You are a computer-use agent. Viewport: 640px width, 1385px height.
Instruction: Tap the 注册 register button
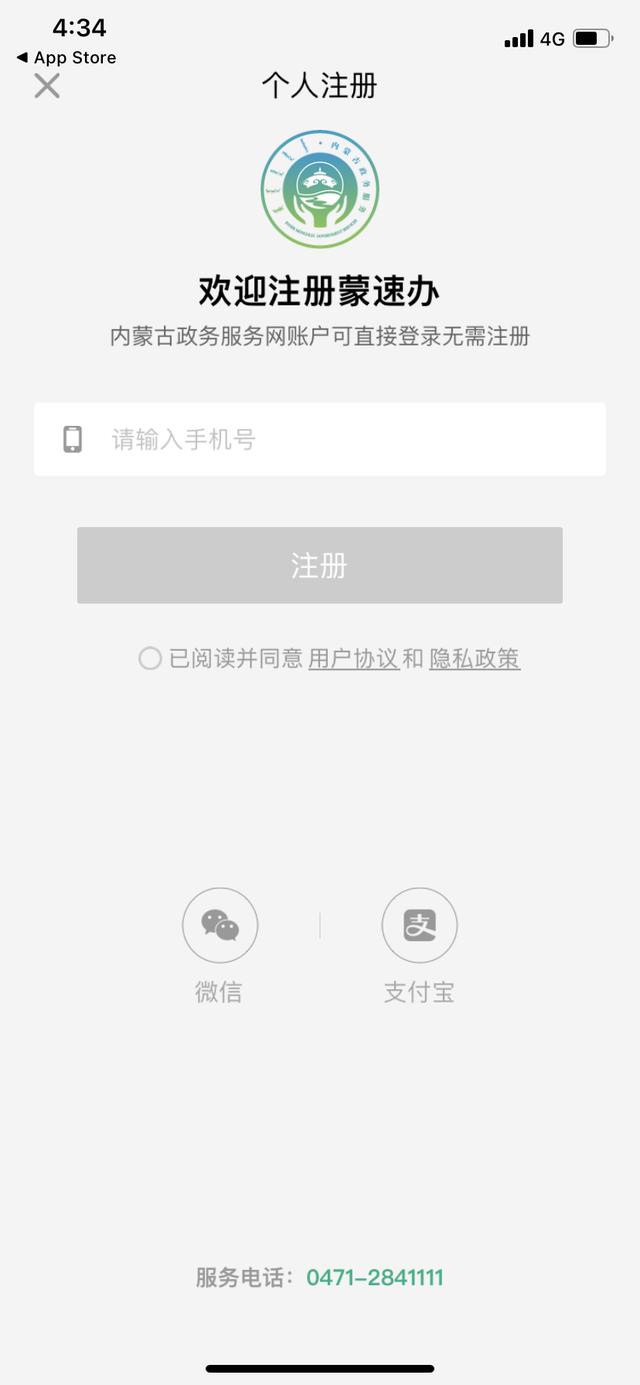(x=320, y=565)
